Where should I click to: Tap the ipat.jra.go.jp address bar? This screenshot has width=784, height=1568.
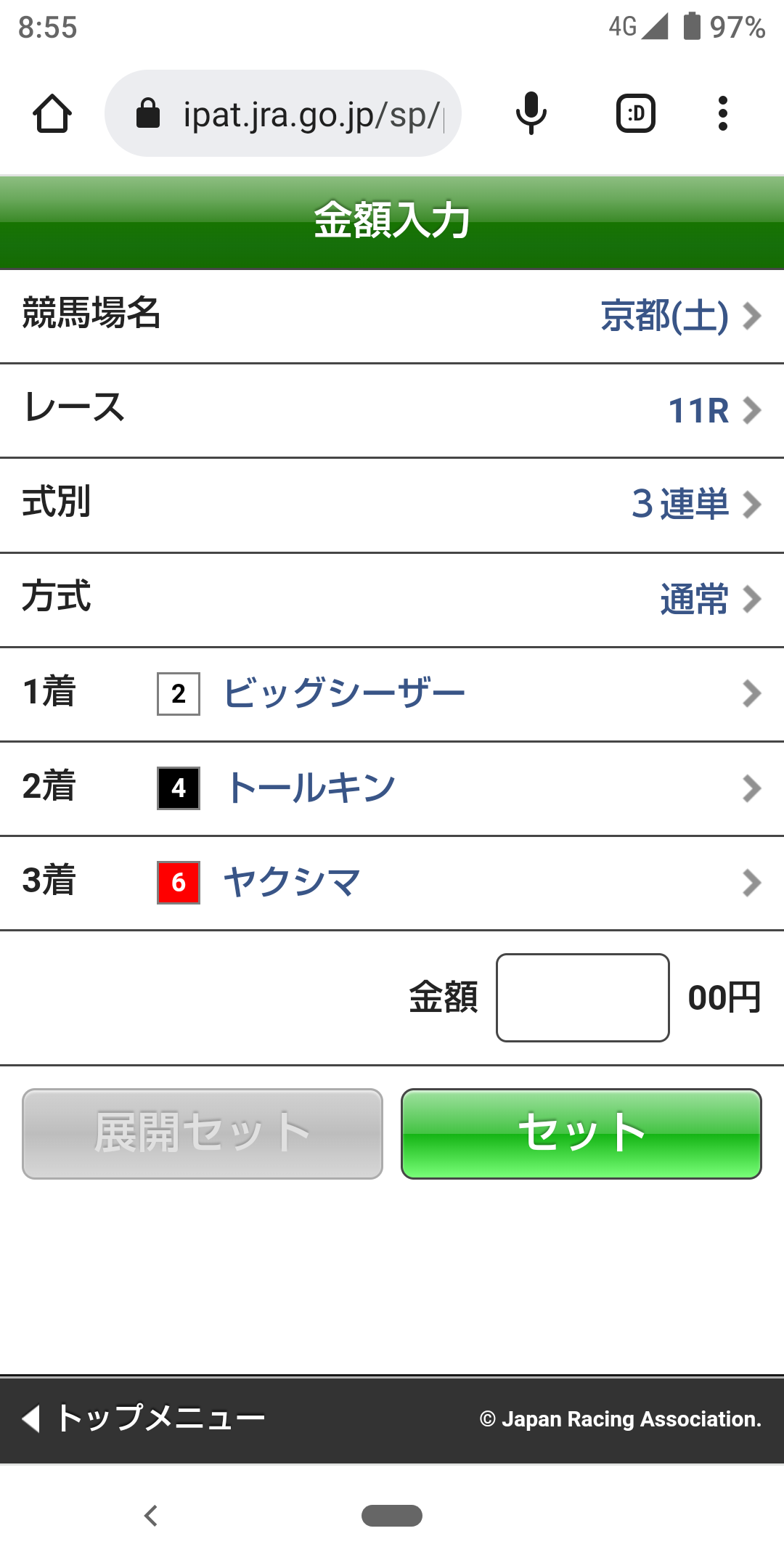pos(283,114)
